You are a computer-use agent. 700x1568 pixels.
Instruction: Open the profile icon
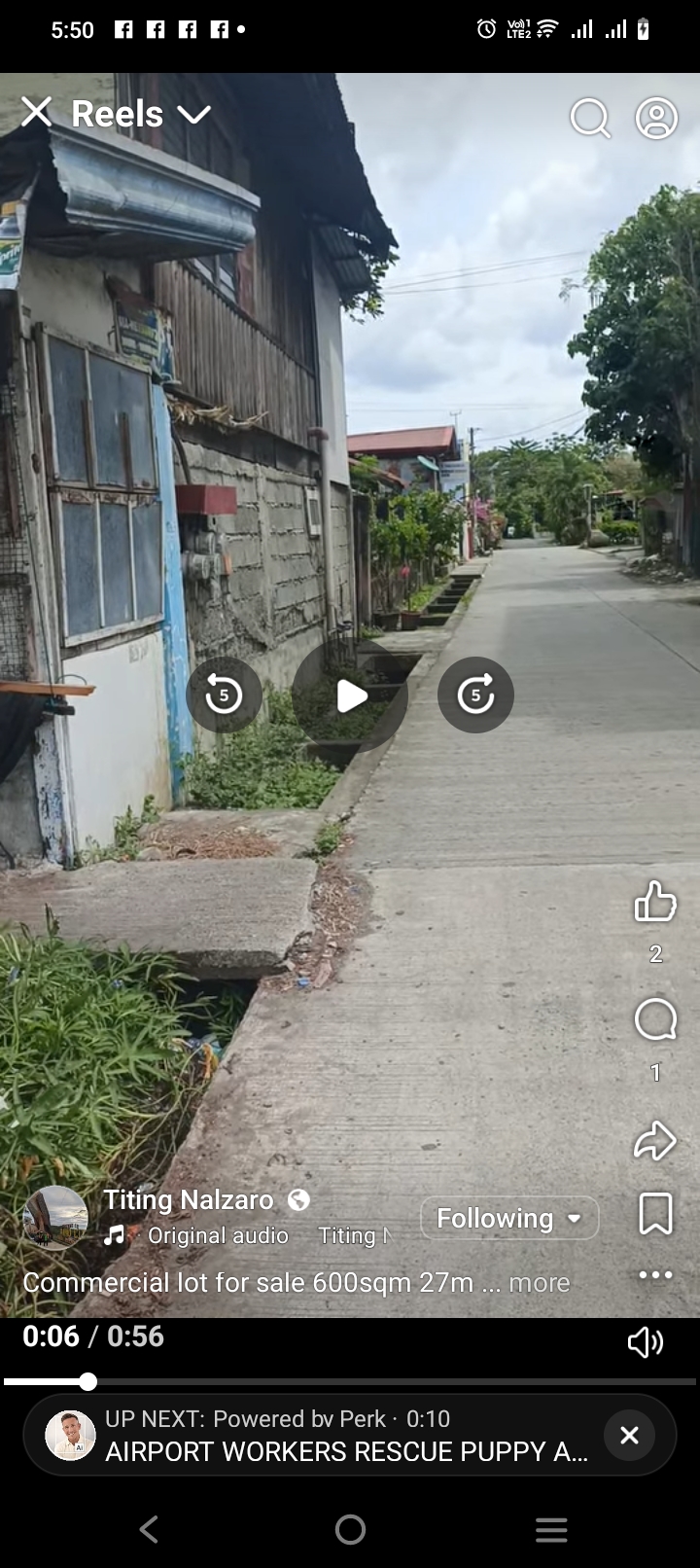pyautogui.click(x=656, y=118)
